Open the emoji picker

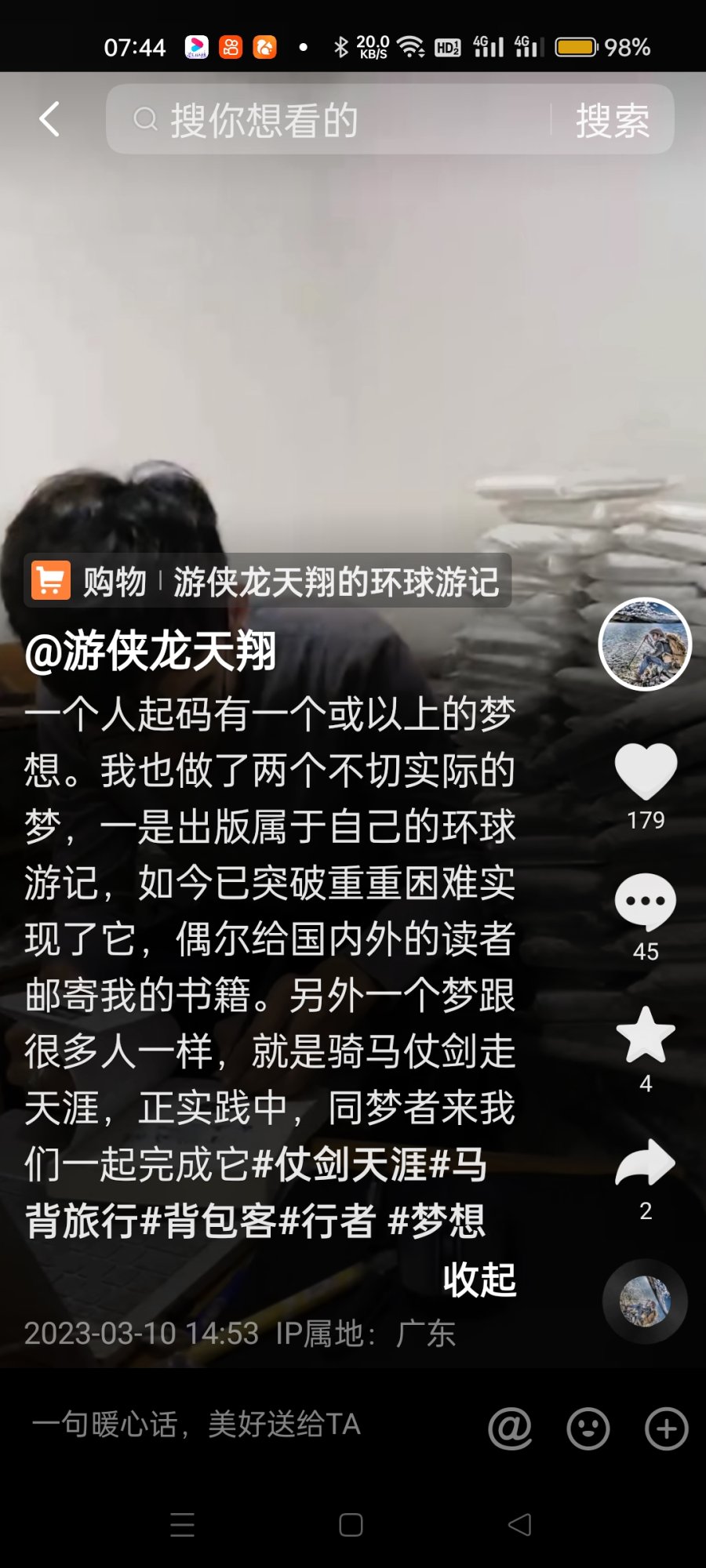588,1428
